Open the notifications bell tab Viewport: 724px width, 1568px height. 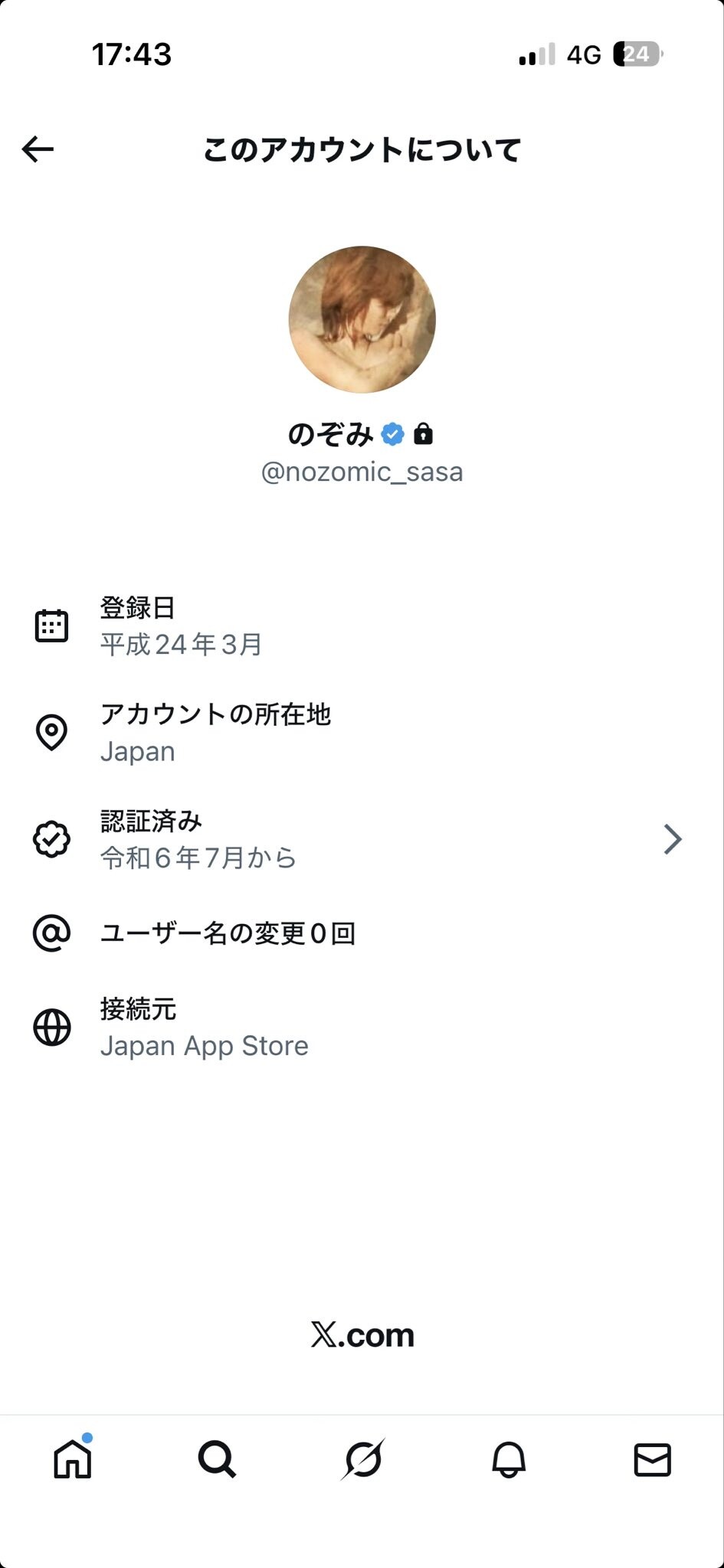click(508, 1459)
